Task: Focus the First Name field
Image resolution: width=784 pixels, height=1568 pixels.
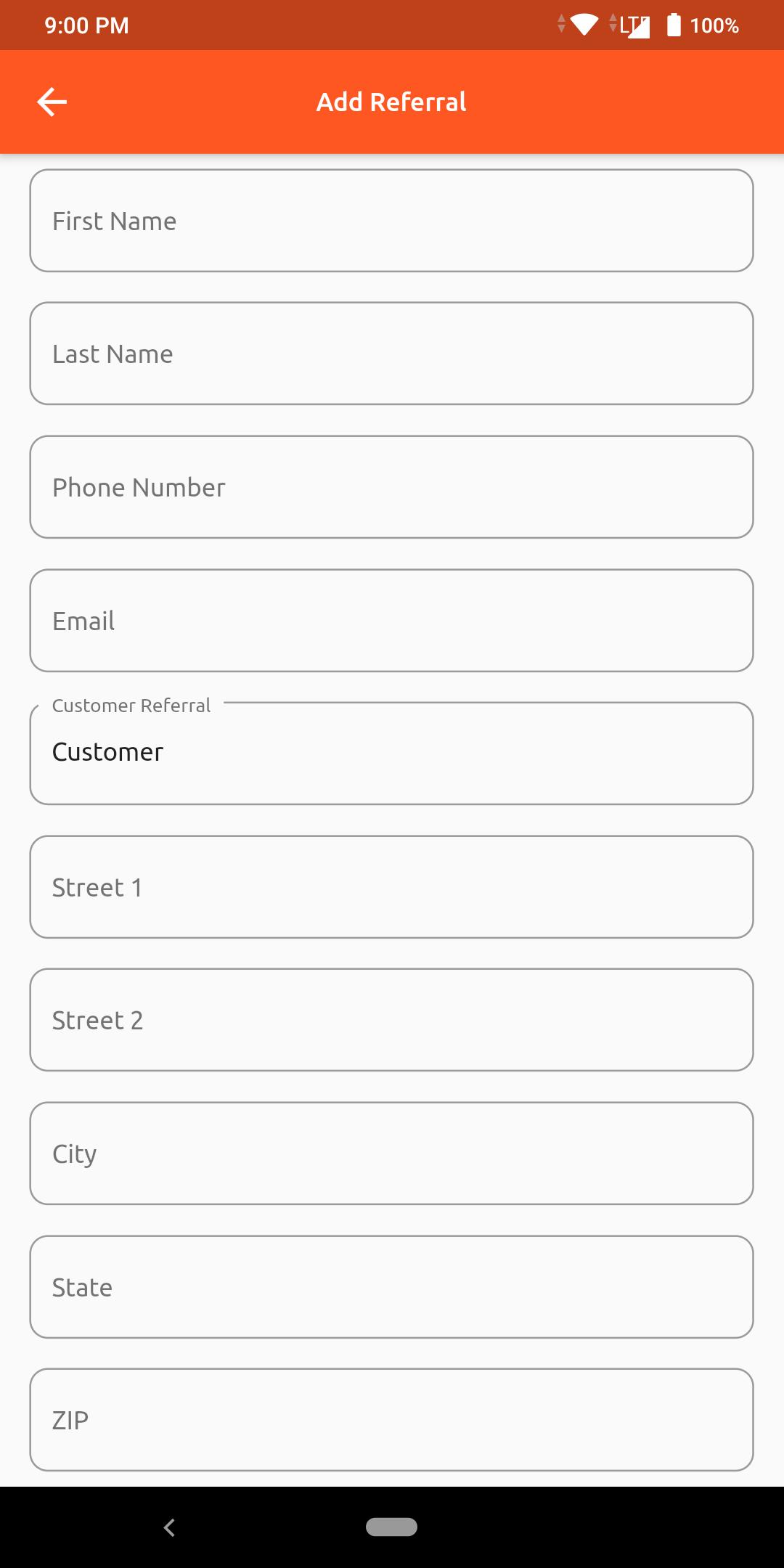Action: coord(391,221)
